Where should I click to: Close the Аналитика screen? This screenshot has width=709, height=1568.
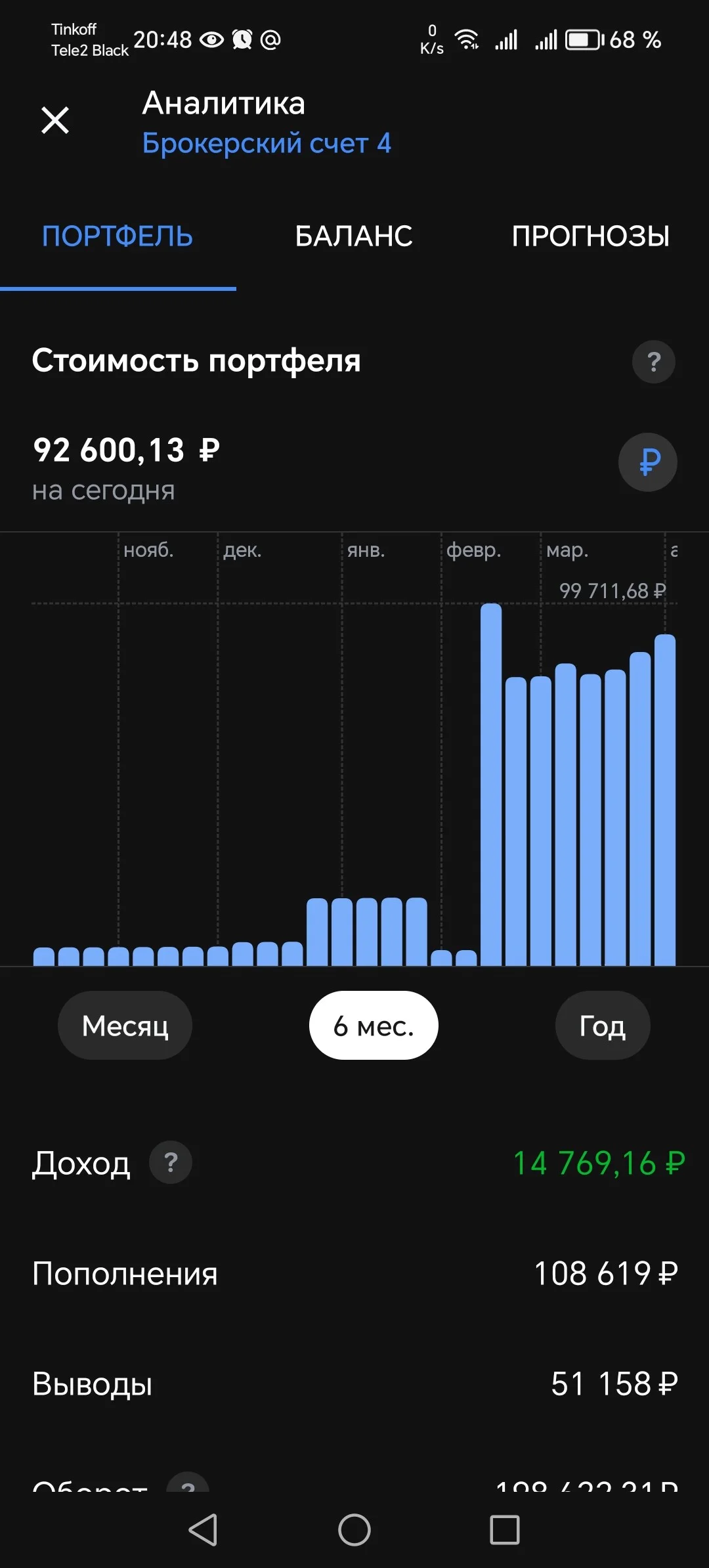coord(55,120)
